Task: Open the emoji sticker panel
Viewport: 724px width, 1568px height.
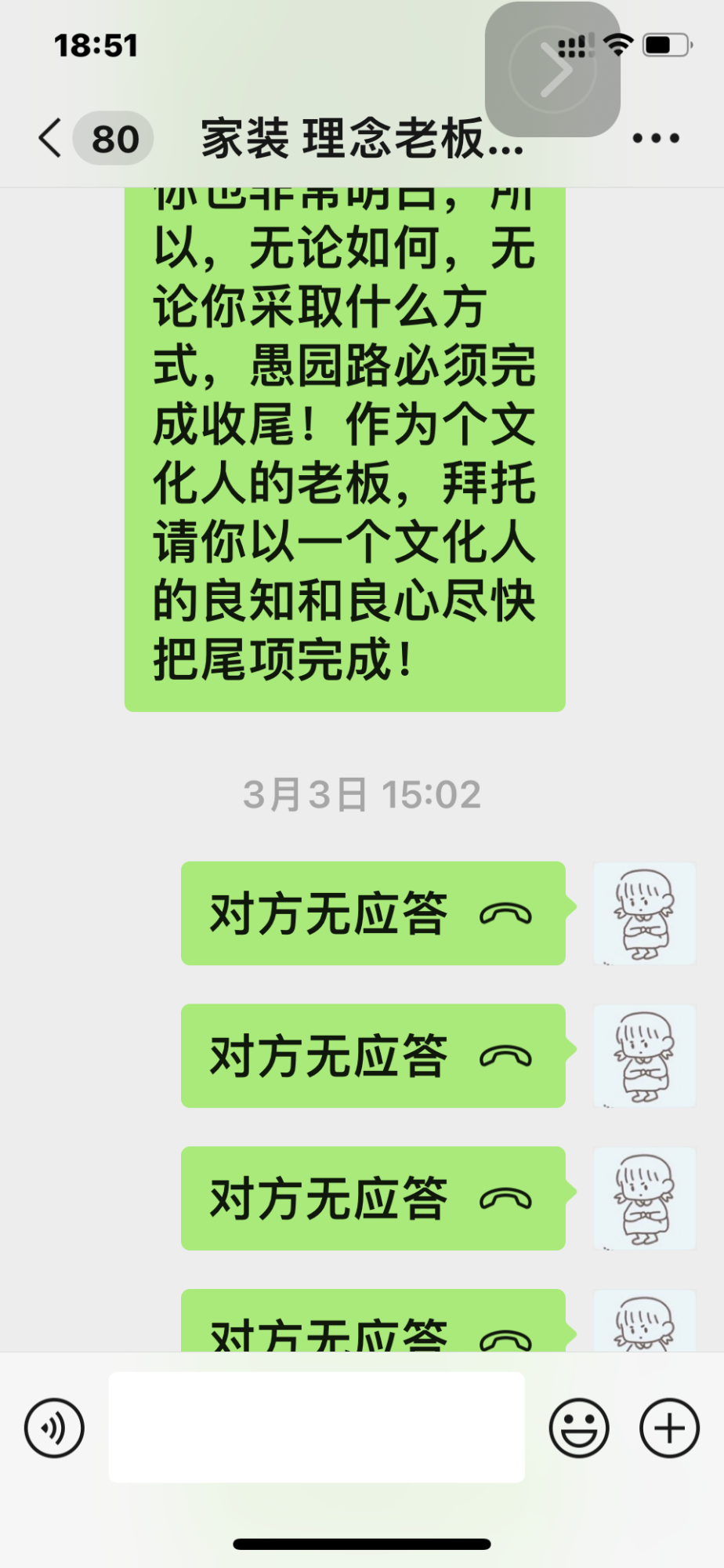Action: [x=579, y=1428]
